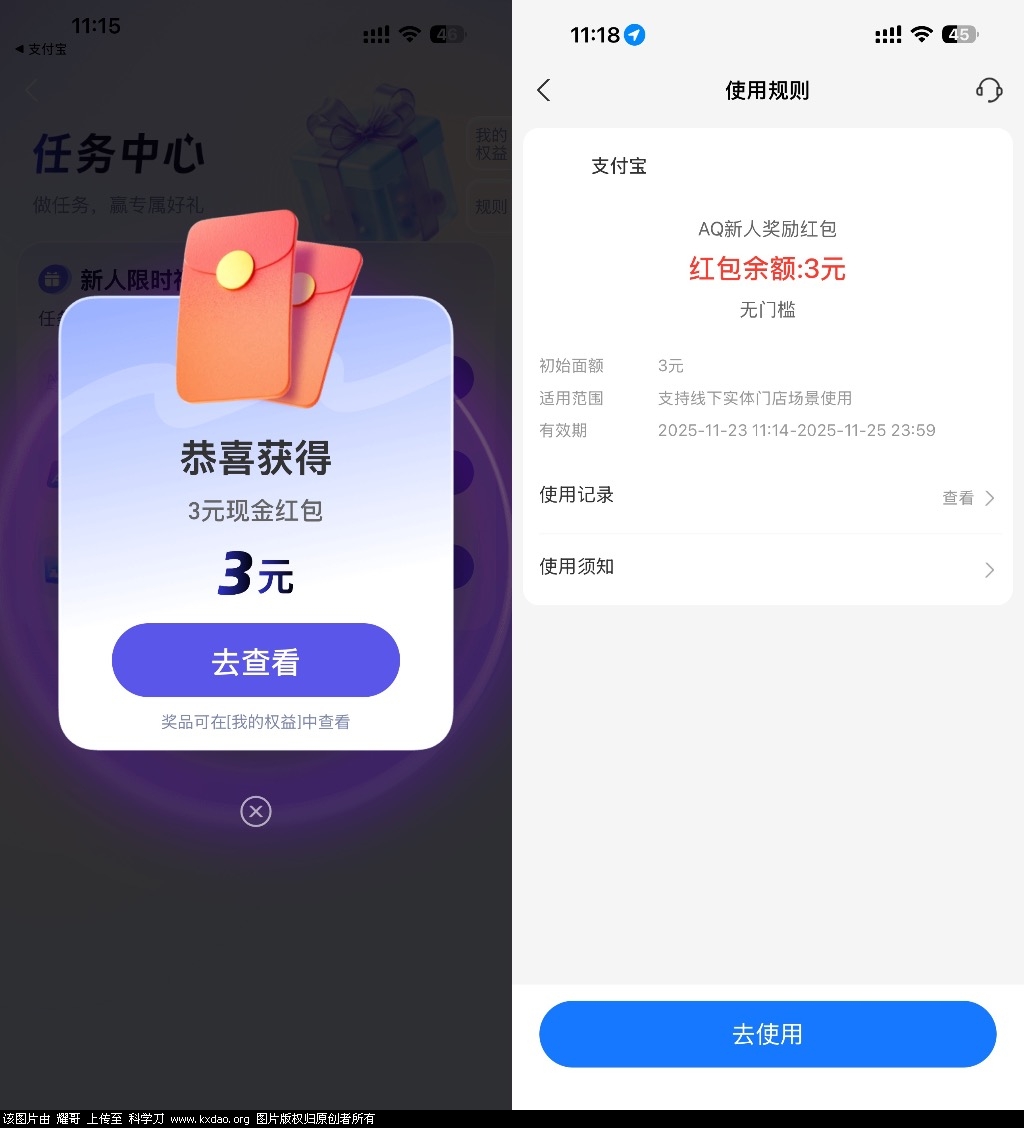Dismiss the 恭喜获得 red packet popup
This screenshot has height=1128, width=1024.
[x=256, y=811]
